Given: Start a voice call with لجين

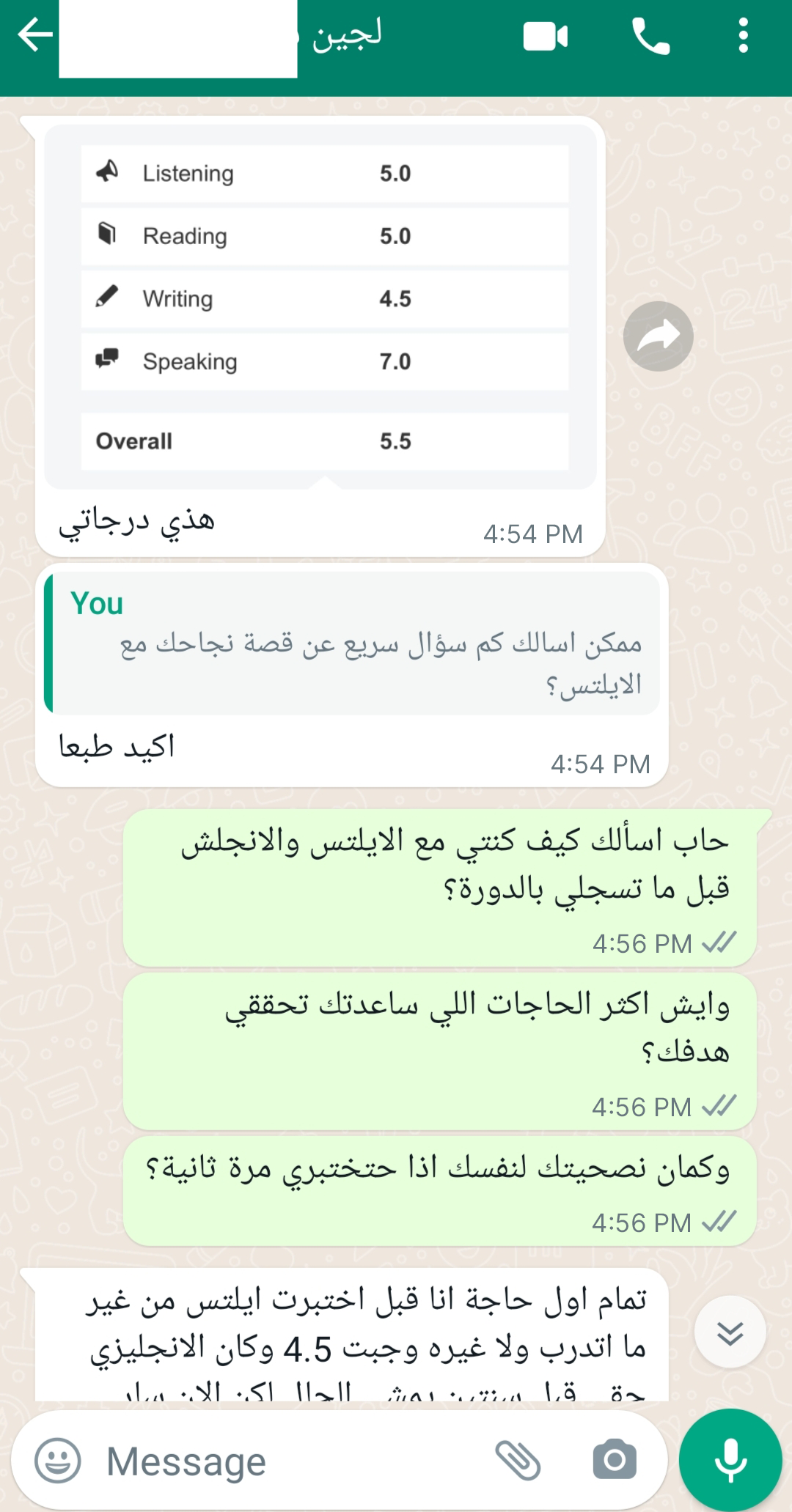Looking at the screenshot, I should tap(650, 37).
